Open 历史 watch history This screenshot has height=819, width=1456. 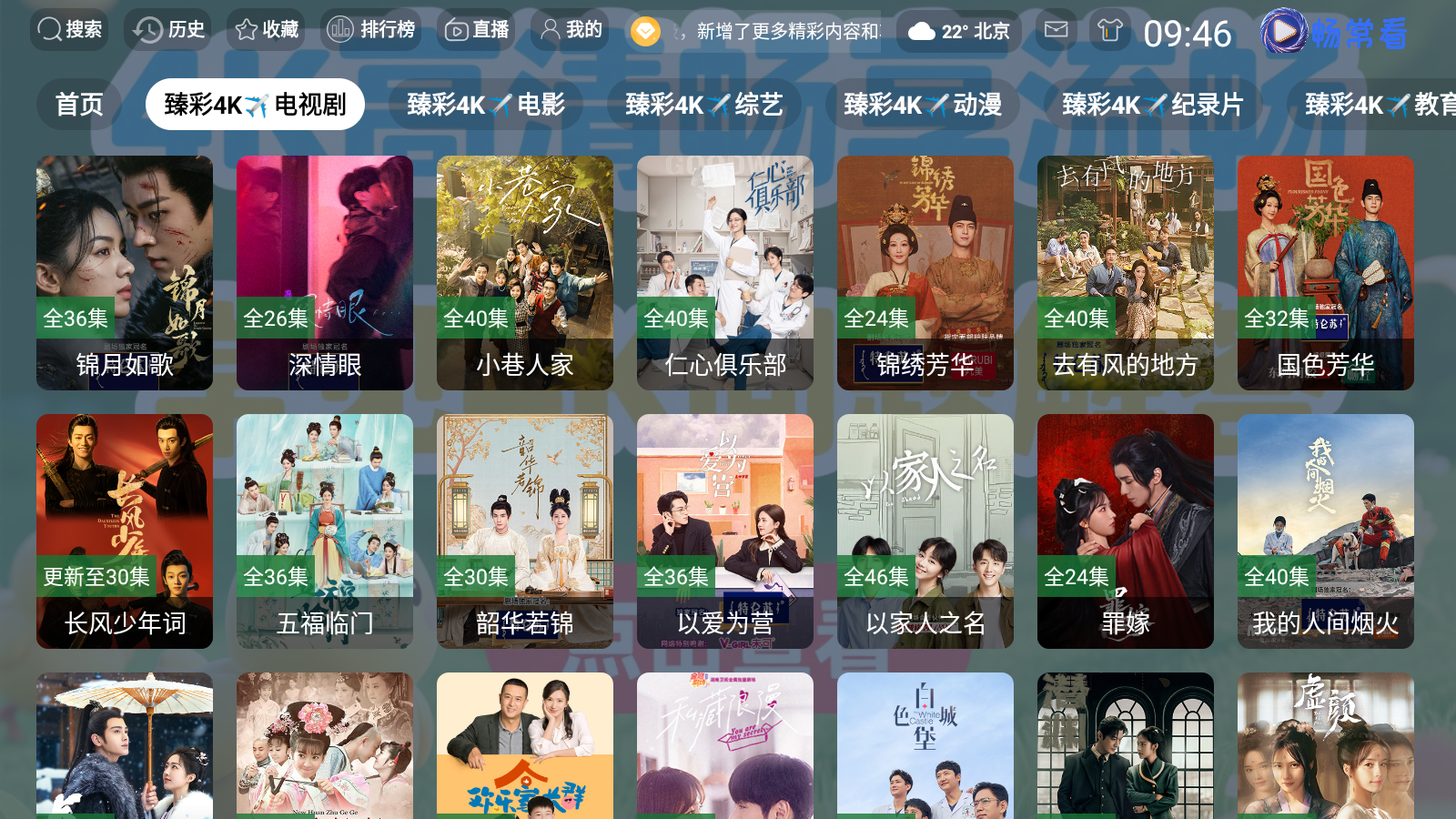[168, 30]
